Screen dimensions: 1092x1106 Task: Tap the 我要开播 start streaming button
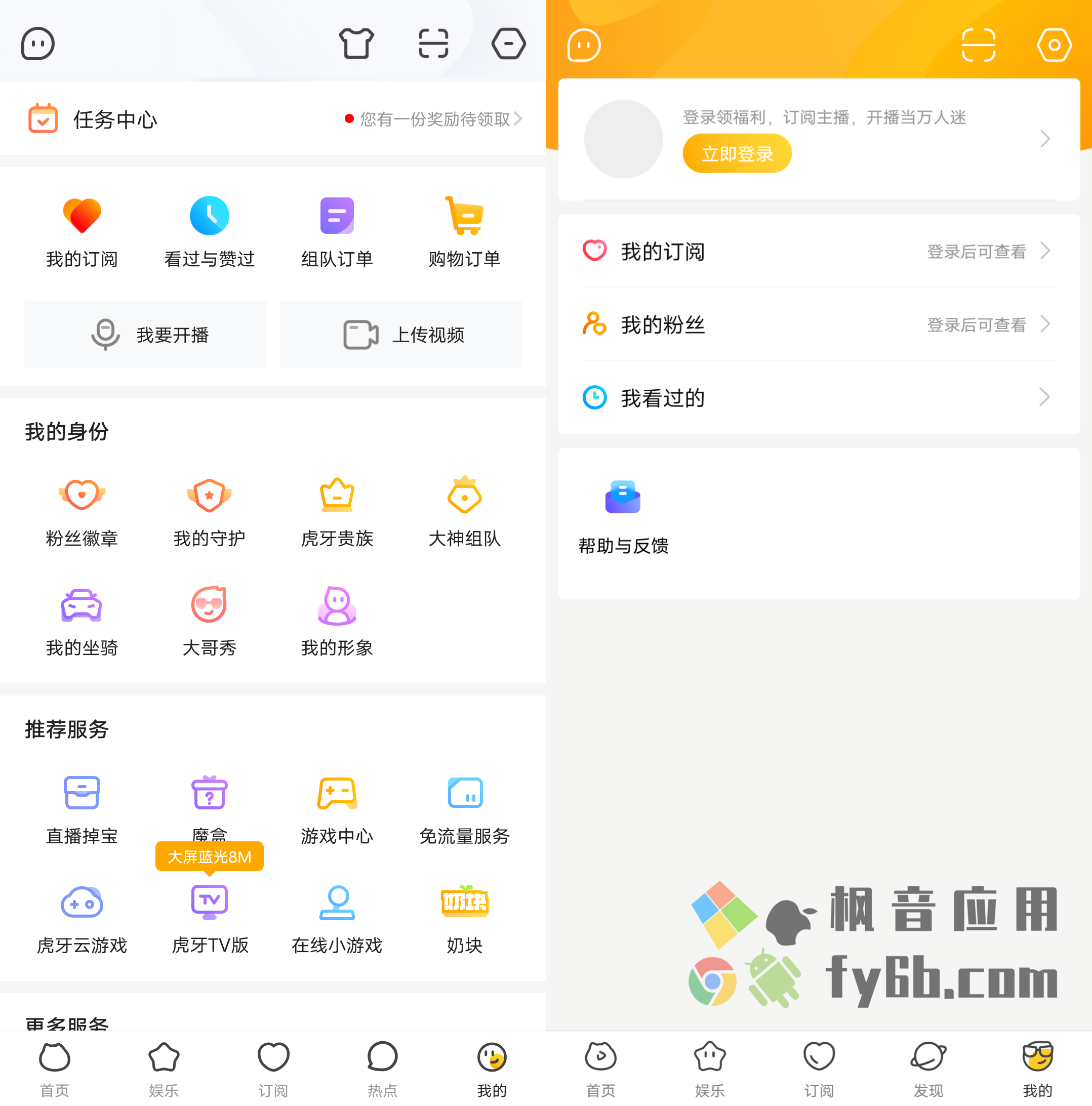(x=145, y=334)
